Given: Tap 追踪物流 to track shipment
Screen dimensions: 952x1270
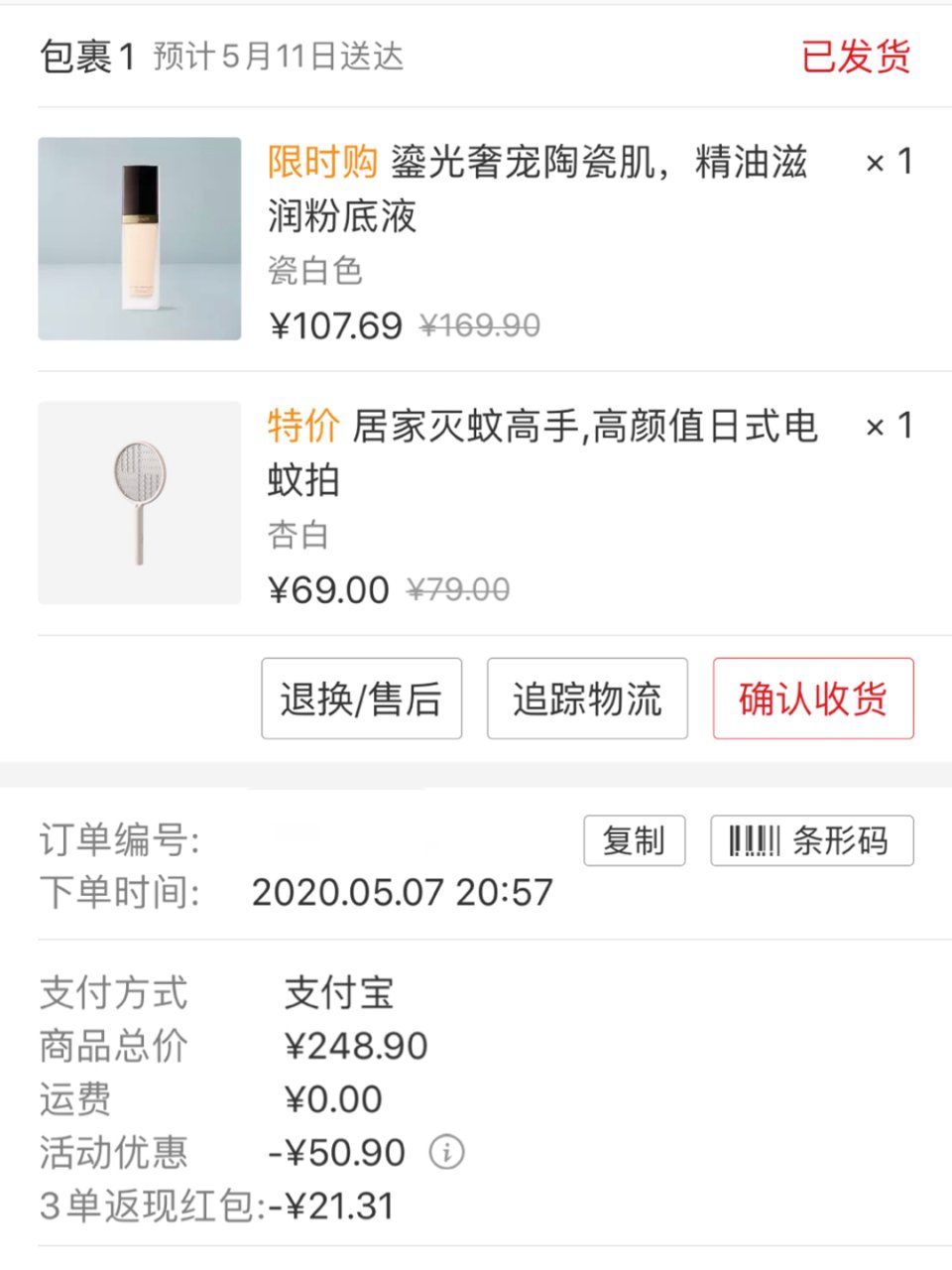Looking at the screenshot, I should (586, 698).
